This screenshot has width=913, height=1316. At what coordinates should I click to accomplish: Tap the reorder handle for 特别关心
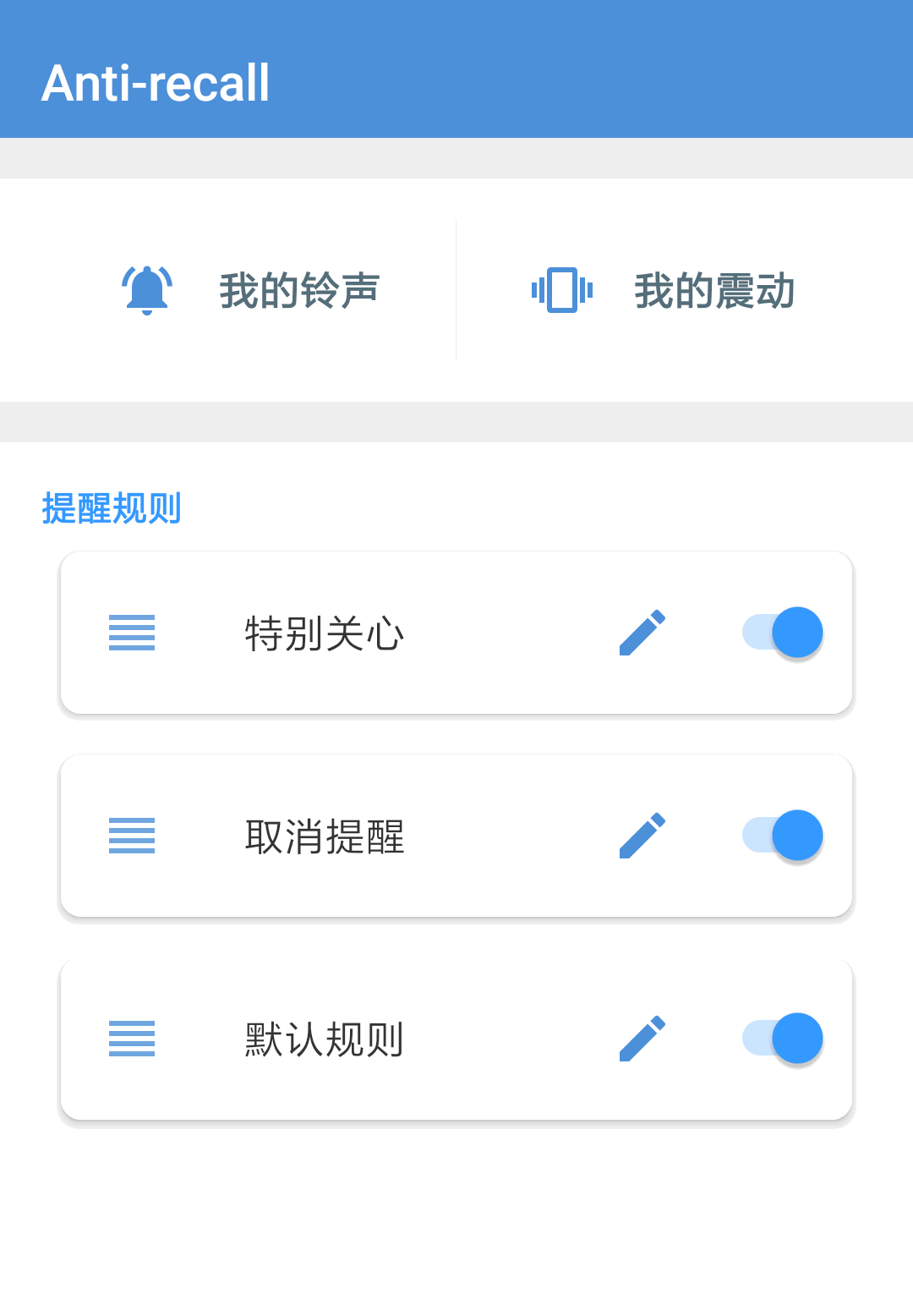(132, 633)
